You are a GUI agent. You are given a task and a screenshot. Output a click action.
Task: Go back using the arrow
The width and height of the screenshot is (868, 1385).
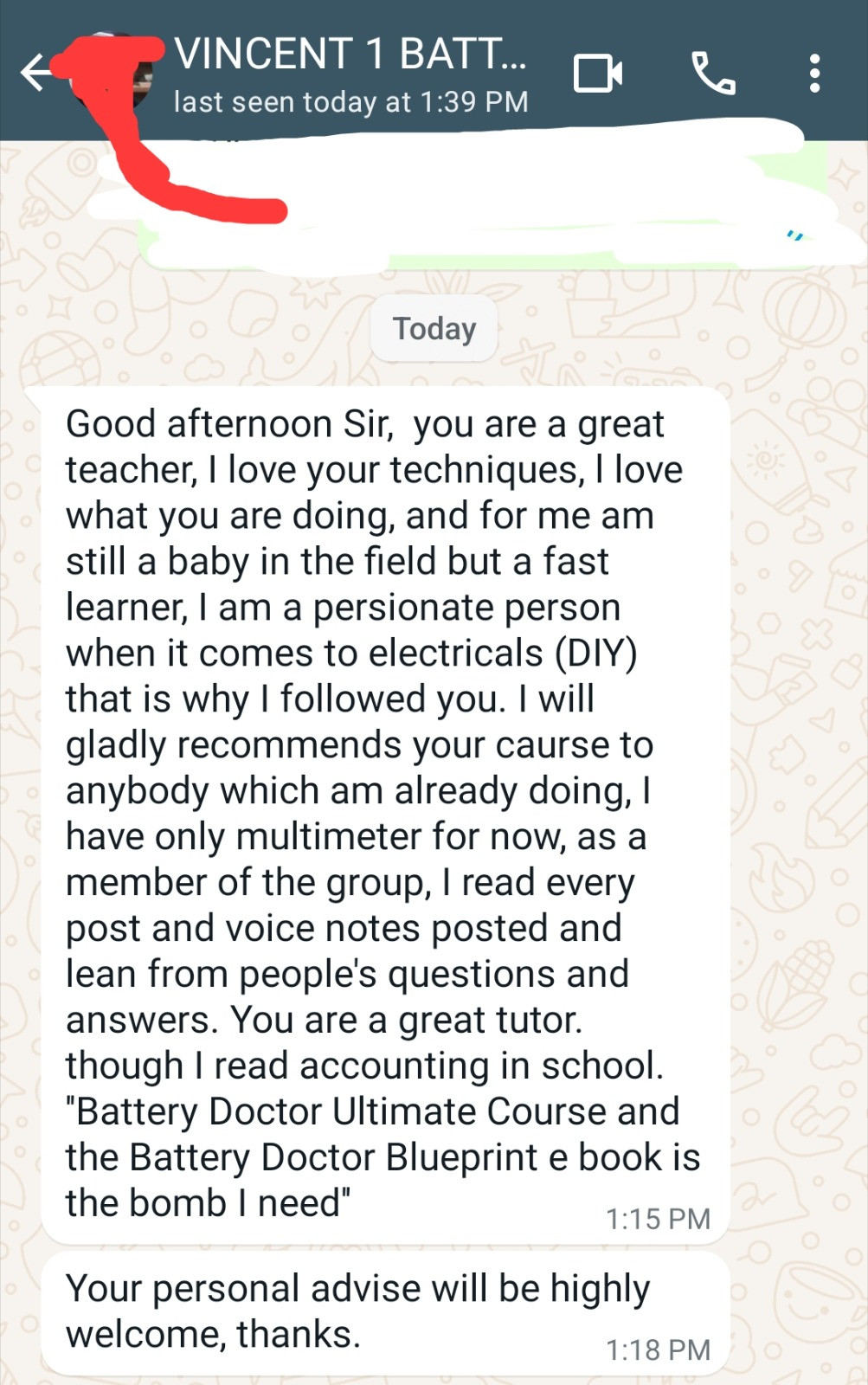coord(36,72)
